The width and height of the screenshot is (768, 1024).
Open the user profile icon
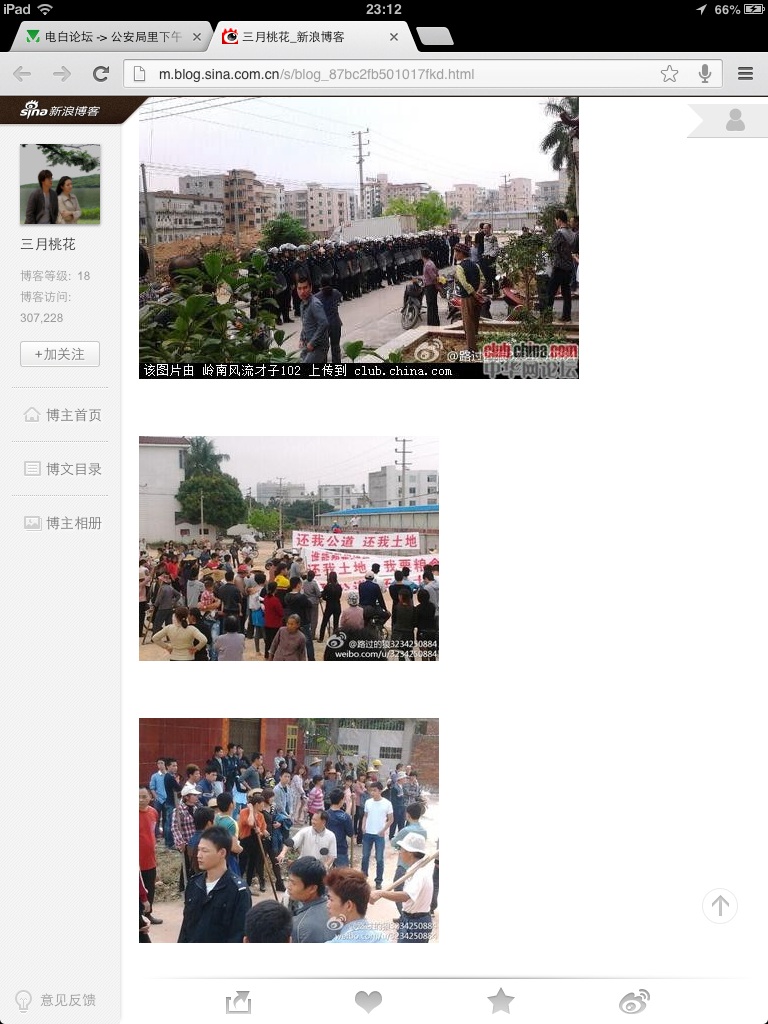(x=735, y=121)
